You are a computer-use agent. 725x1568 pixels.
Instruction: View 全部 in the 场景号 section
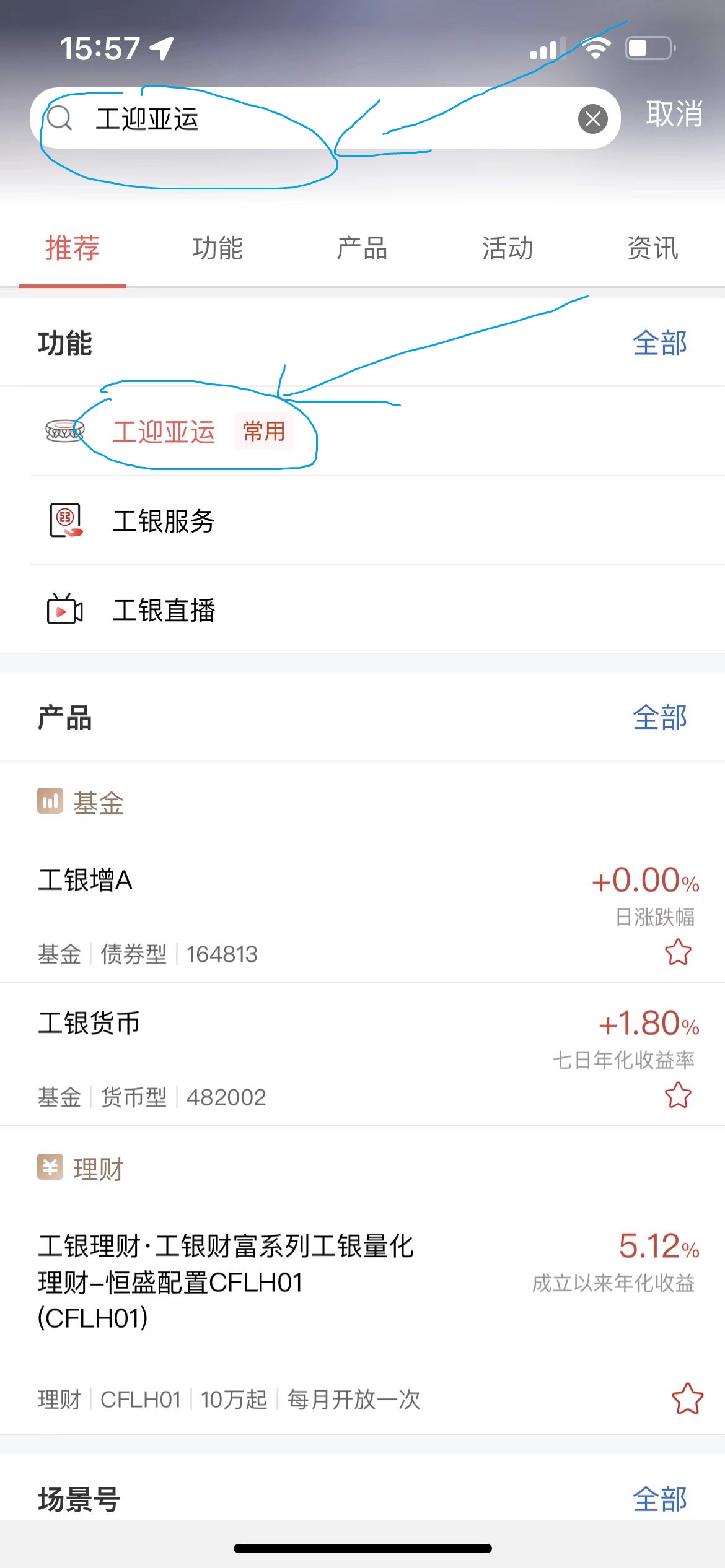pyautogui.click(x=660, y=1499)
